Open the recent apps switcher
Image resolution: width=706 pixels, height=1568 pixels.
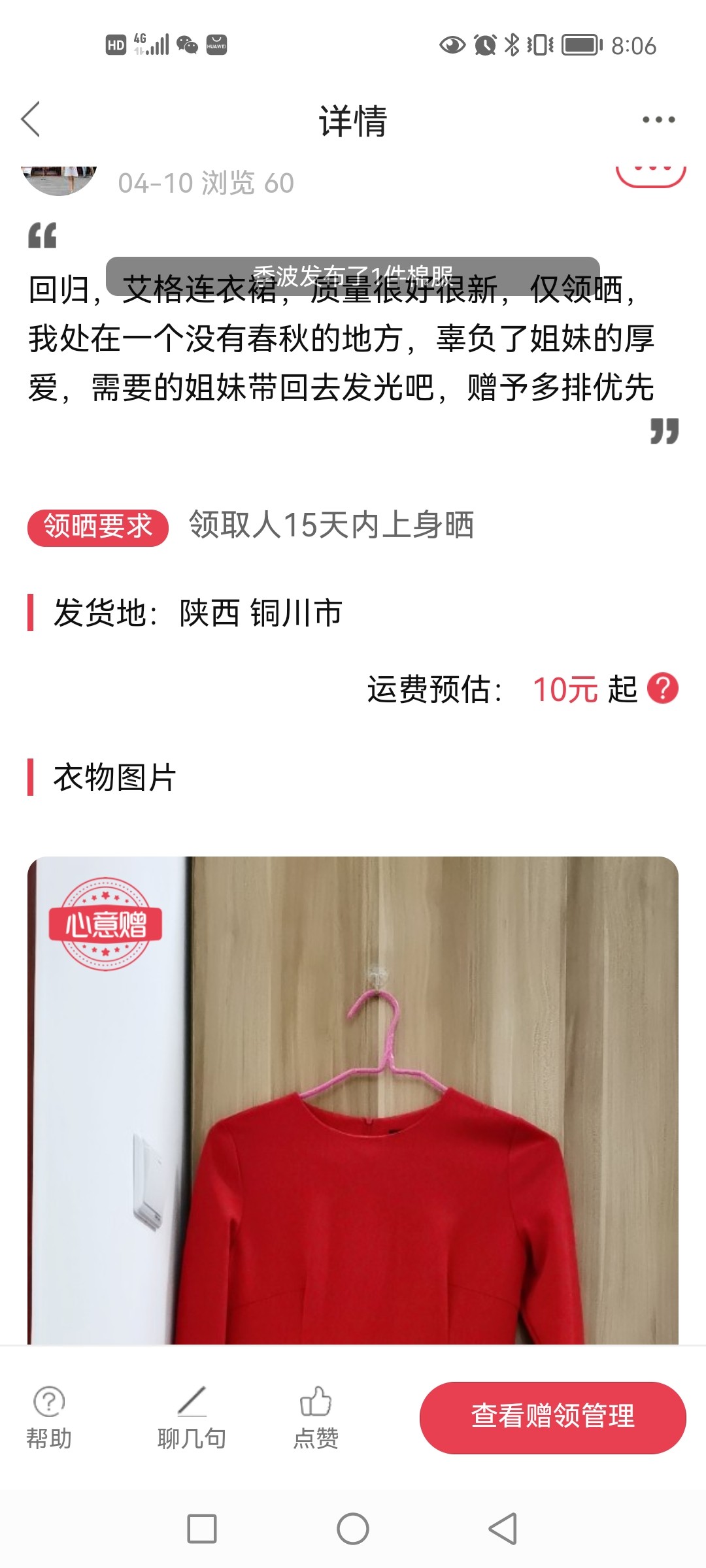pyautogui.click(x=202, y=1529)
